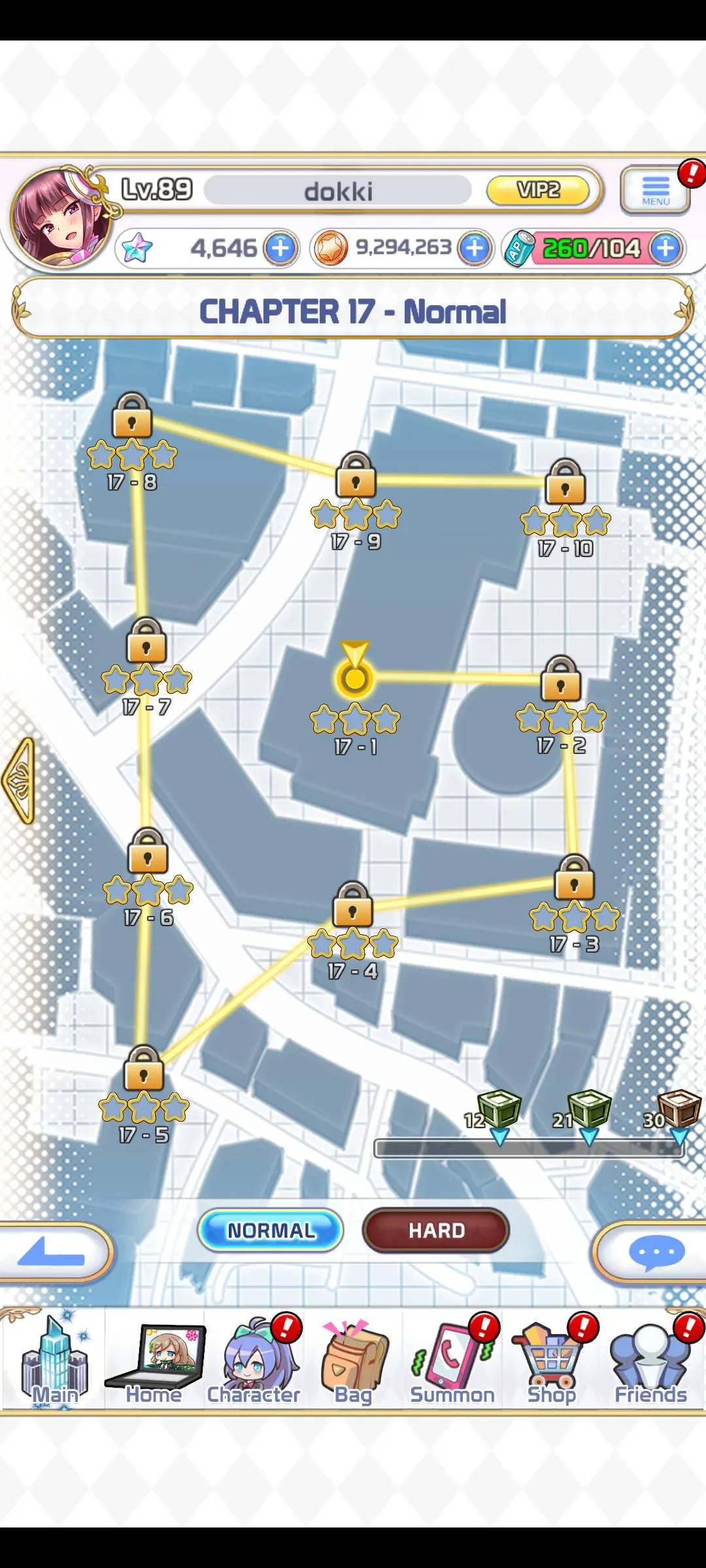Open the 12-star reward chest
This screenshot has height=1568, width=706.
[x=500, y=1109]
